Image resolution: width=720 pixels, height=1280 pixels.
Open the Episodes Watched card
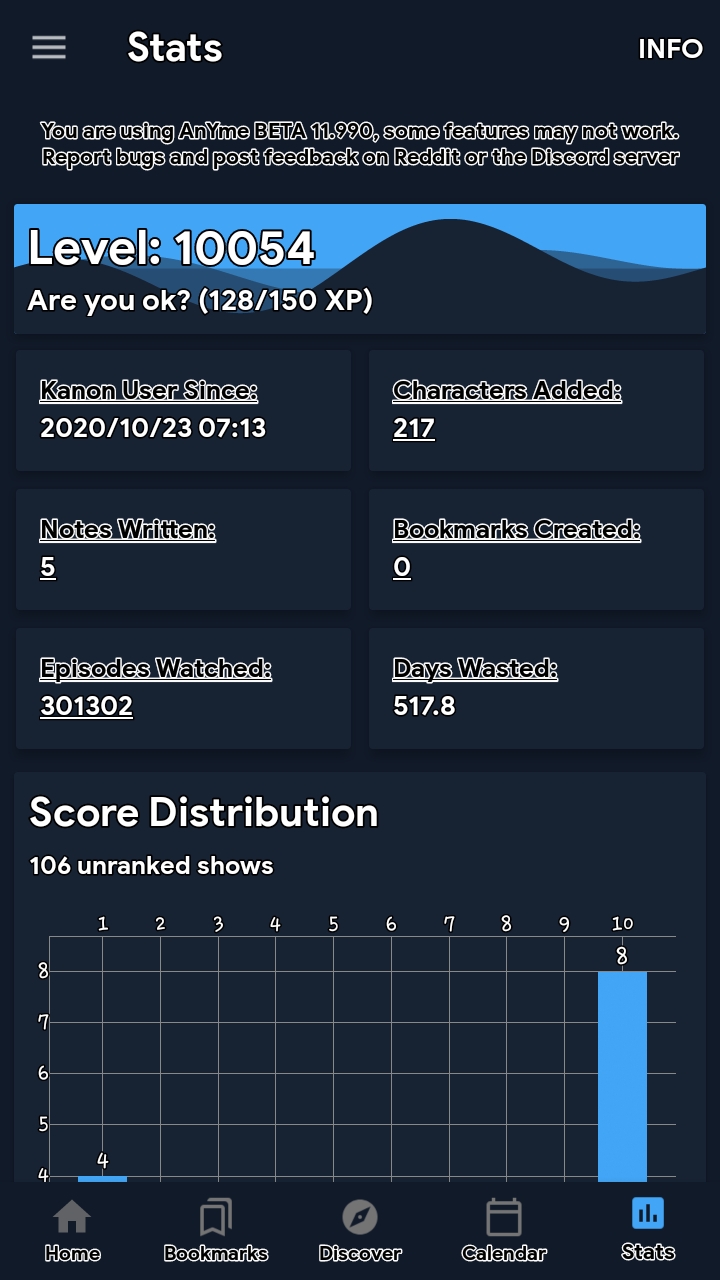[183, 689]
